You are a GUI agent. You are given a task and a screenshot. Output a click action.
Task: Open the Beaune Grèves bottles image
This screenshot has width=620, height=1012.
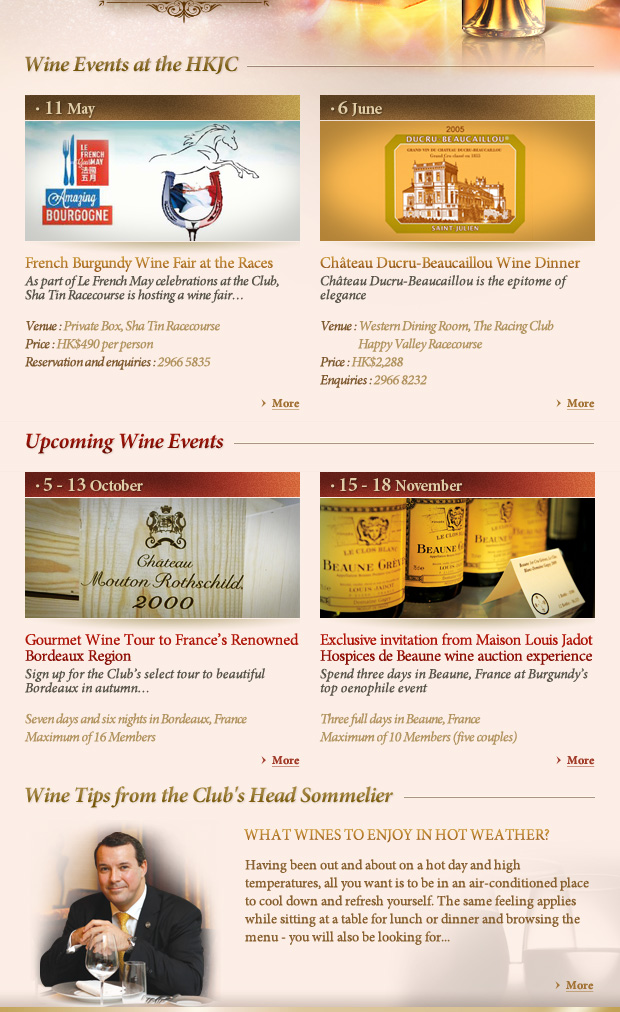coord(457,558)
